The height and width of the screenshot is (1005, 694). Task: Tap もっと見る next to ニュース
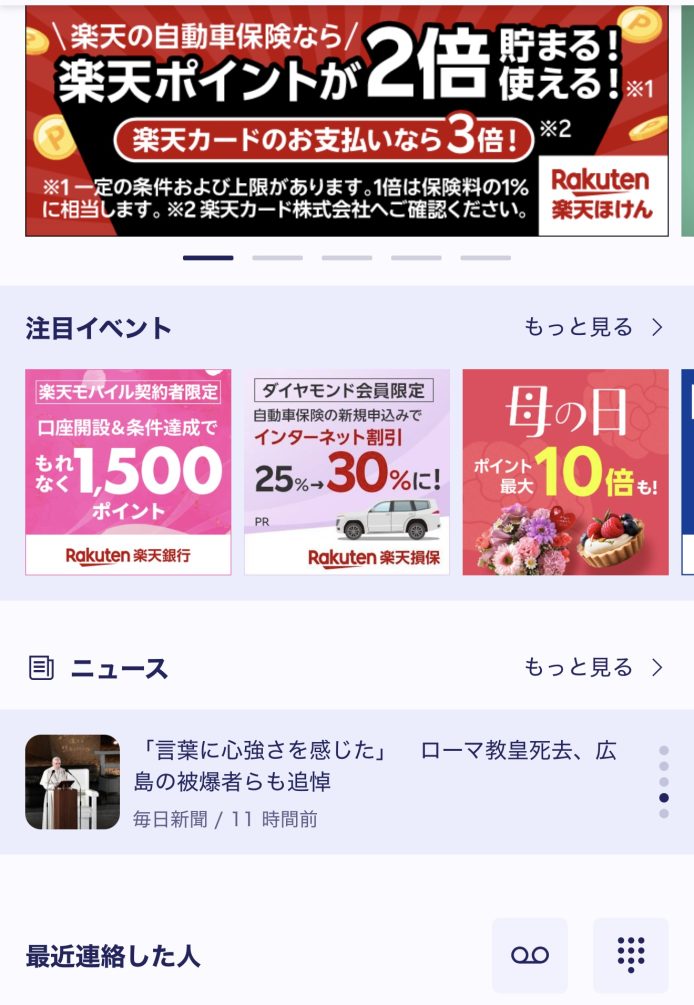coord(593,667)
